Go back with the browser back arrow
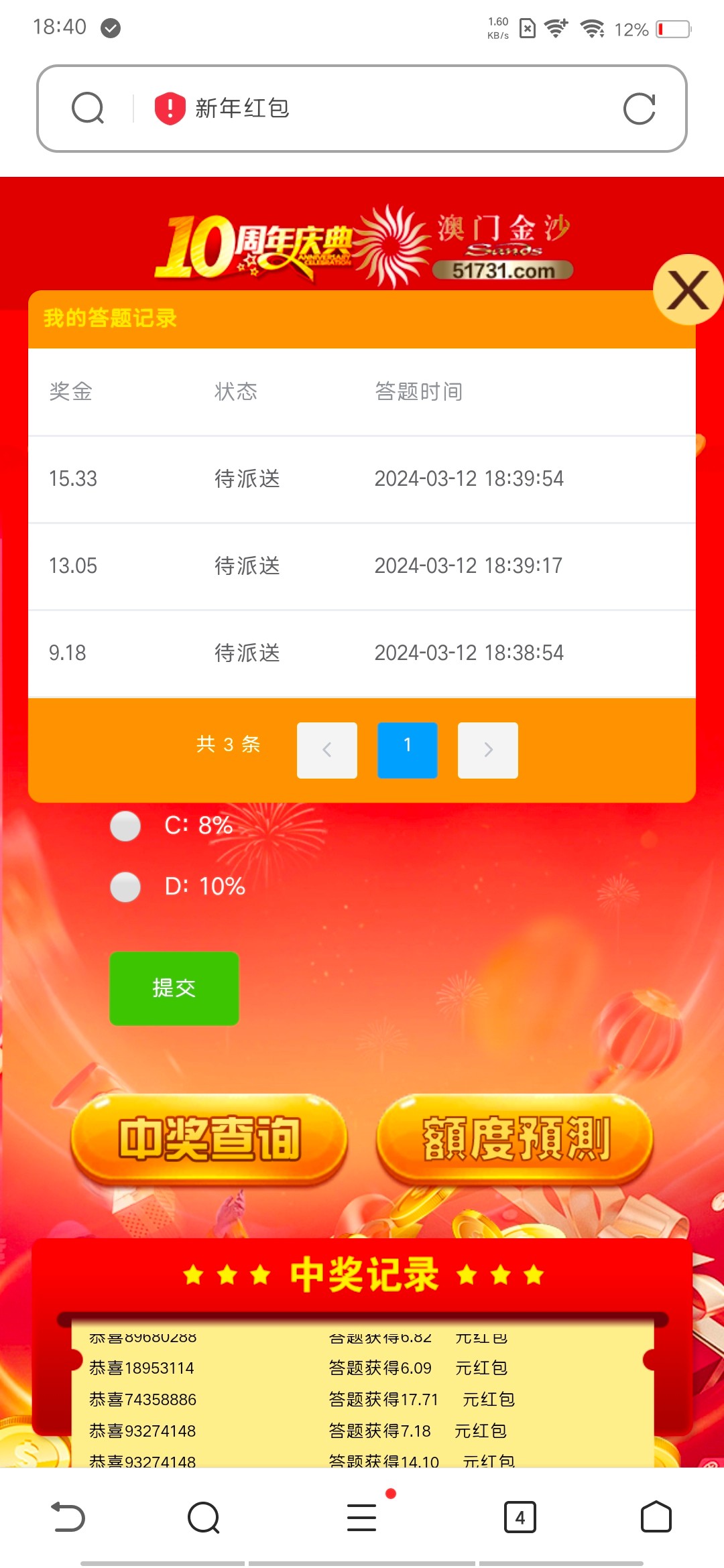The image size is (724, 1568). [68, 1517]
